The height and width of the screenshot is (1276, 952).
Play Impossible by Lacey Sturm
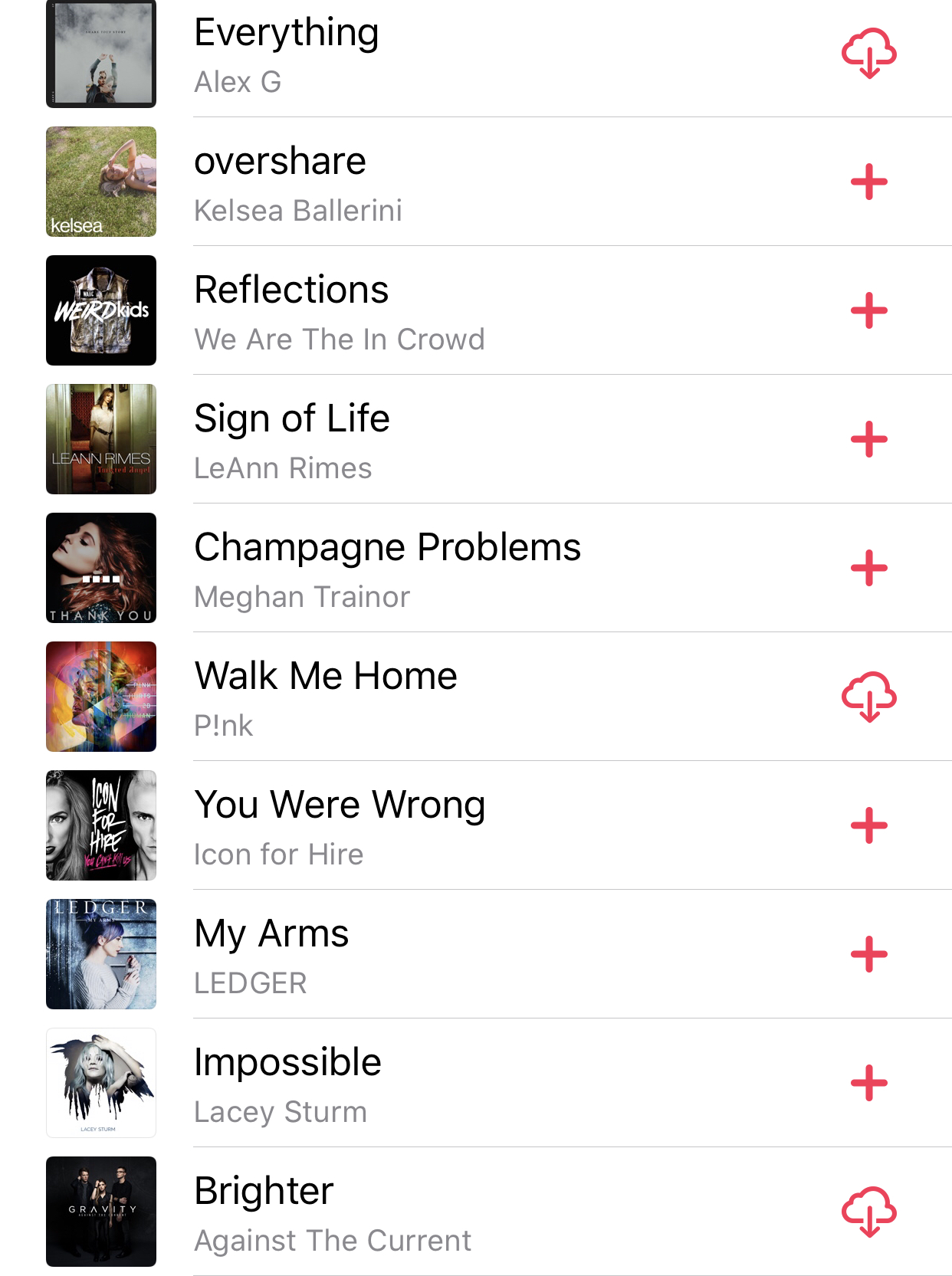[287, 1064]
